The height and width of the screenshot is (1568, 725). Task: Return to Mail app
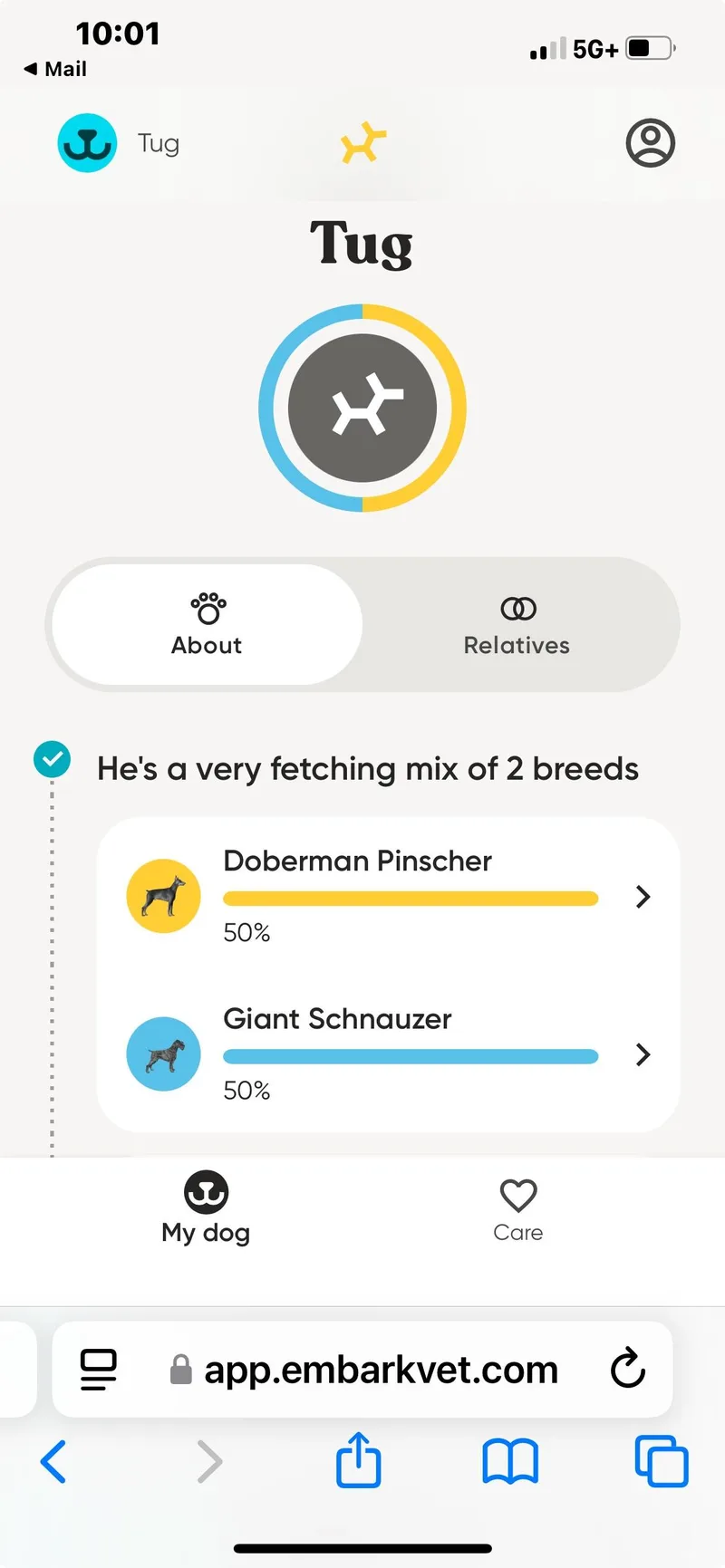pos(56,69)
